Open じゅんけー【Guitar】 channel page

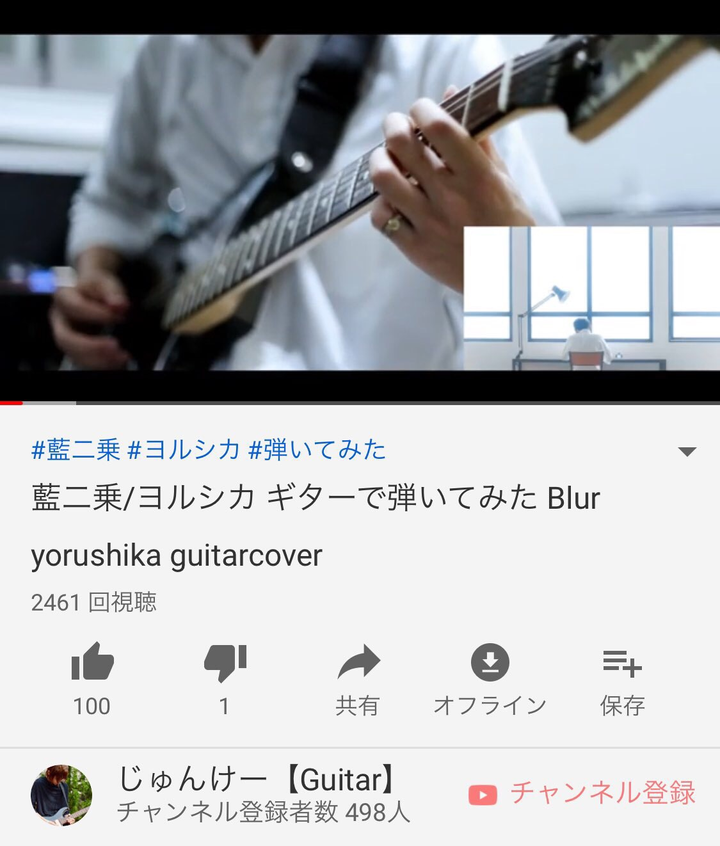[256, 794]
